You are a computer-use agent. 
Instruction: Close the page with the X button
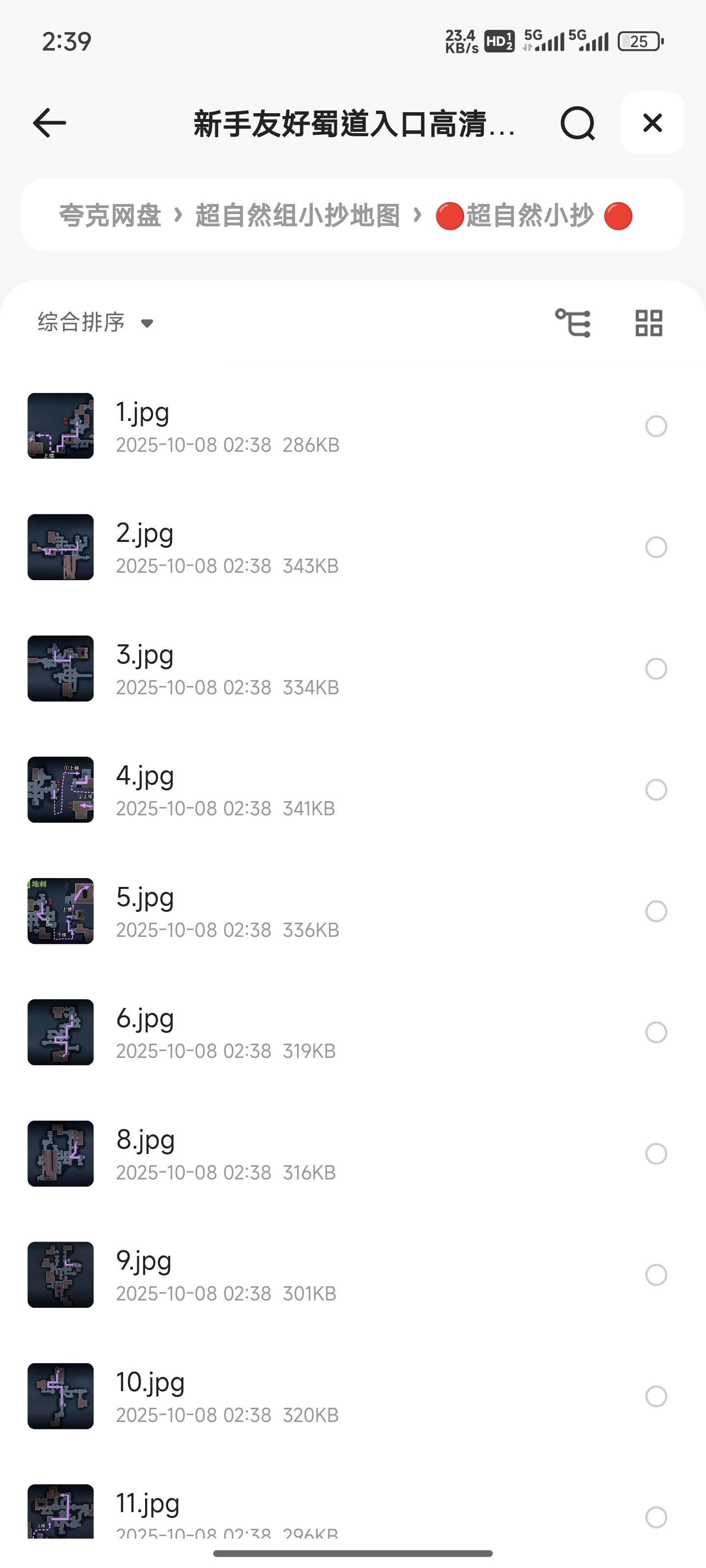652,123
